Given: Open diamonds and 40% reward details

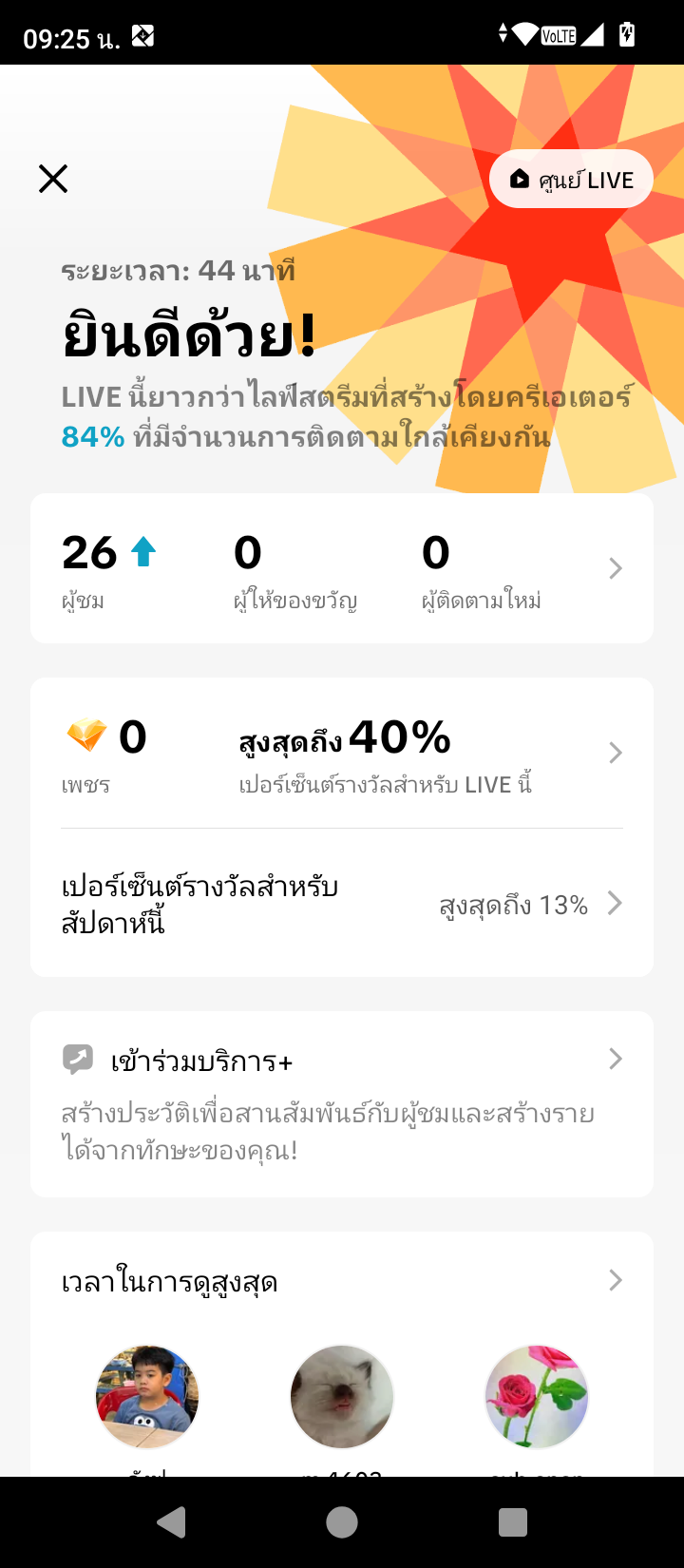Looking at the screenshot, I should [342, 754].
